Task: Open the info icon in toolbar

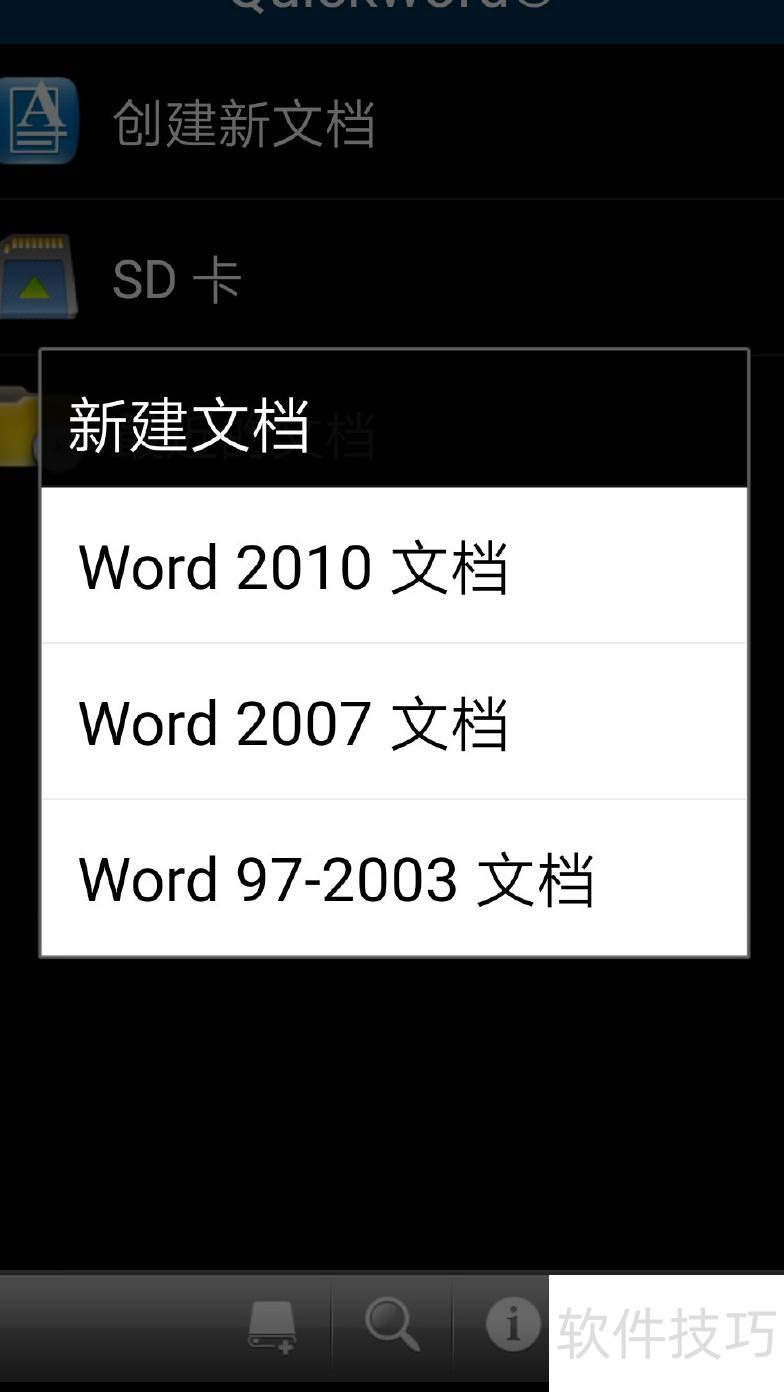Action: 512,1324
